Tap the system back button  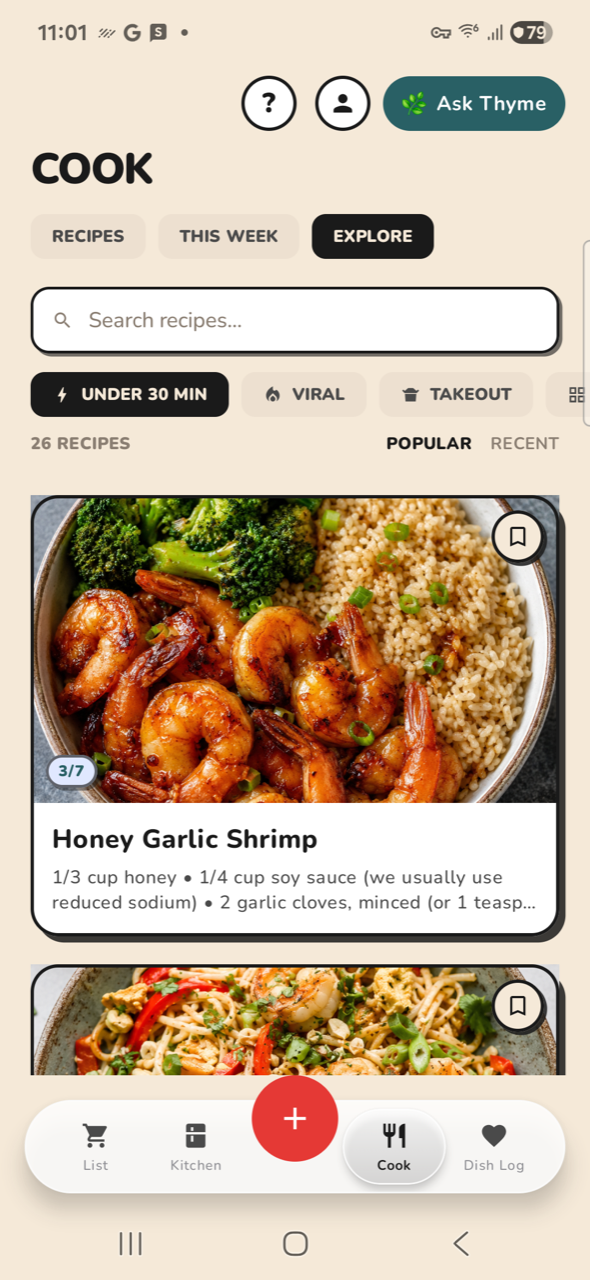461,1243
